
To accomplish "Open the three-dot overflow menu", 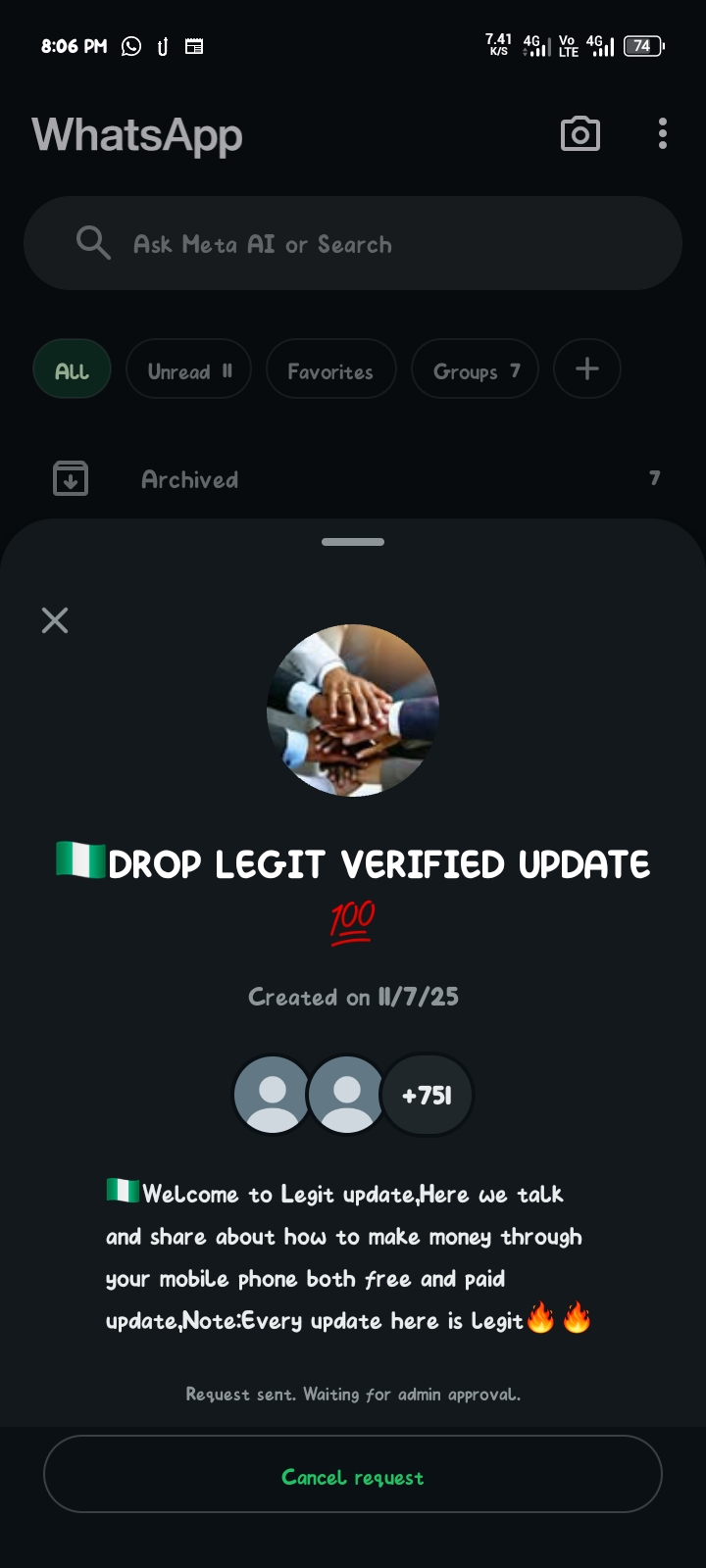I will (x=663, y=134).
